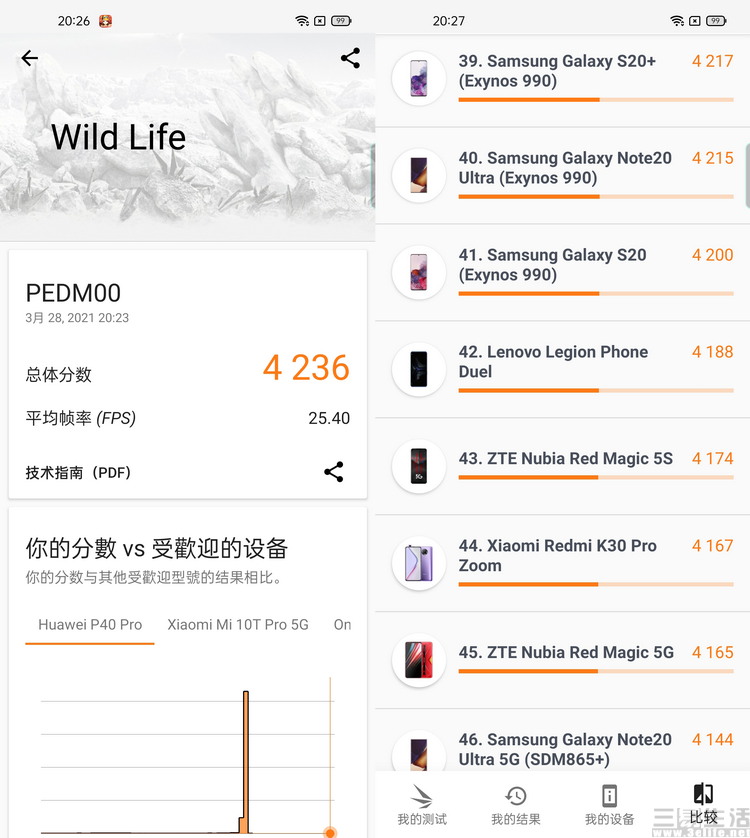
Task: Go to the 我的结果 tab
Action: pyautogui.click(x=516, y=805)
